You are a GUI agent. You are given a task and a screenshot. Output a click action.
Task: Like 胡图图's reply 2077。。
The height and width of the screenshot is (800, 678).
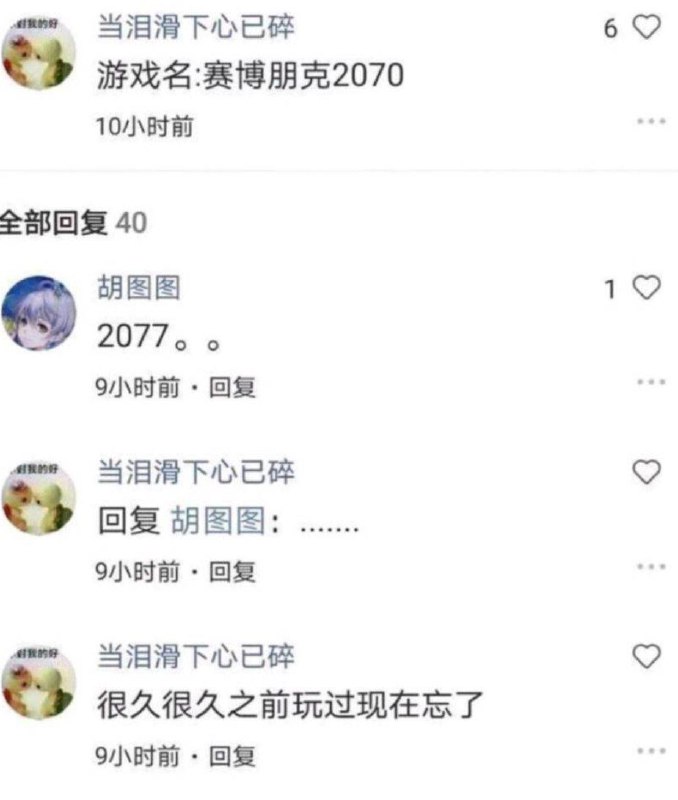(647, 289)
